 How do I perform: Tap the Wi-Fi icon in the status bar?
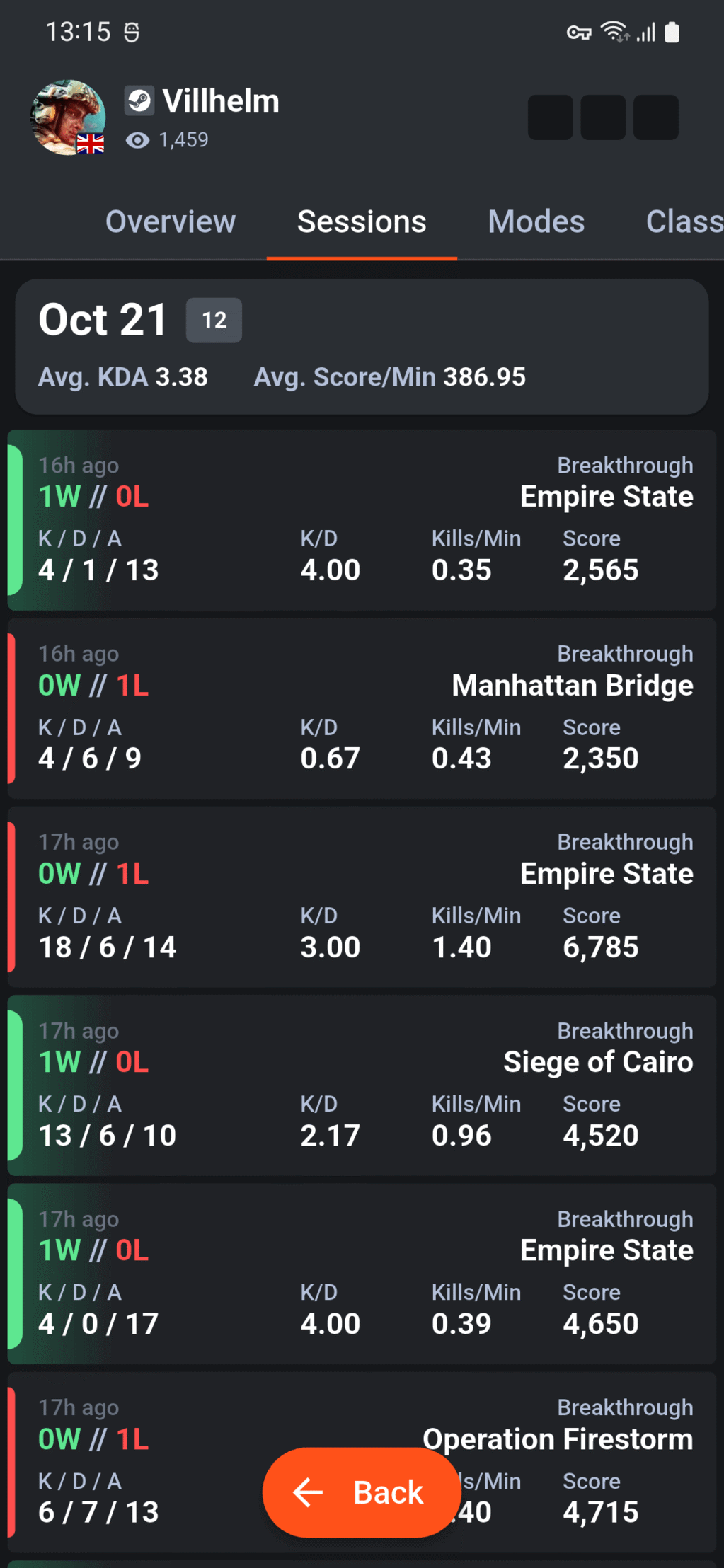point(611,30)
